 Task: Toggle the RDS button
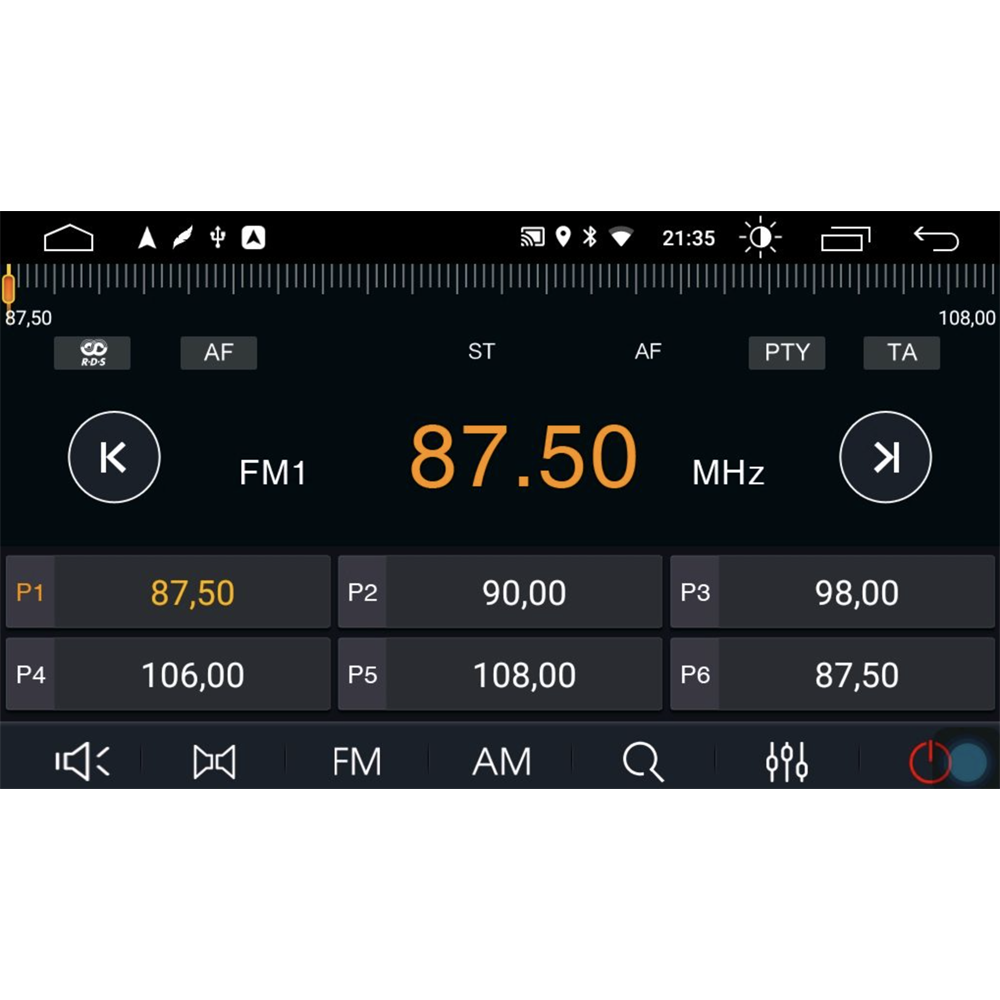[x=92, y=353]
